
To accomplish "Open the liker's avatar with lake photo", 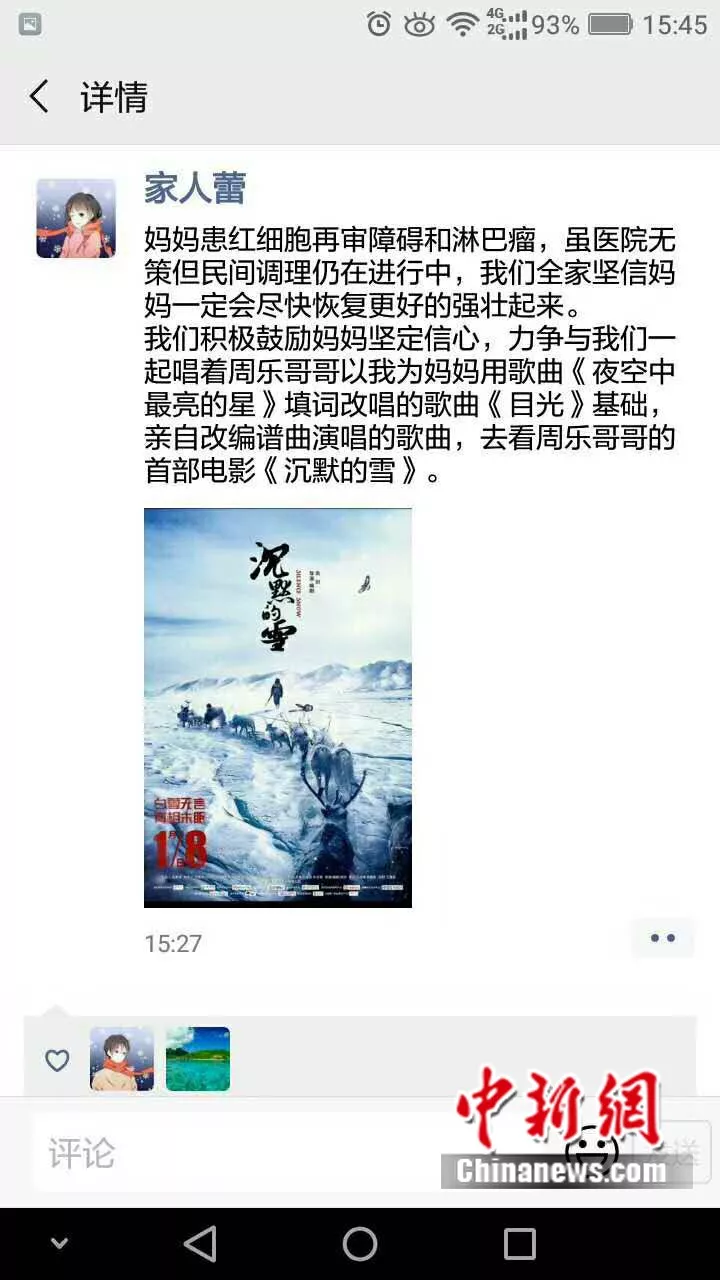I will point(198,1059).
